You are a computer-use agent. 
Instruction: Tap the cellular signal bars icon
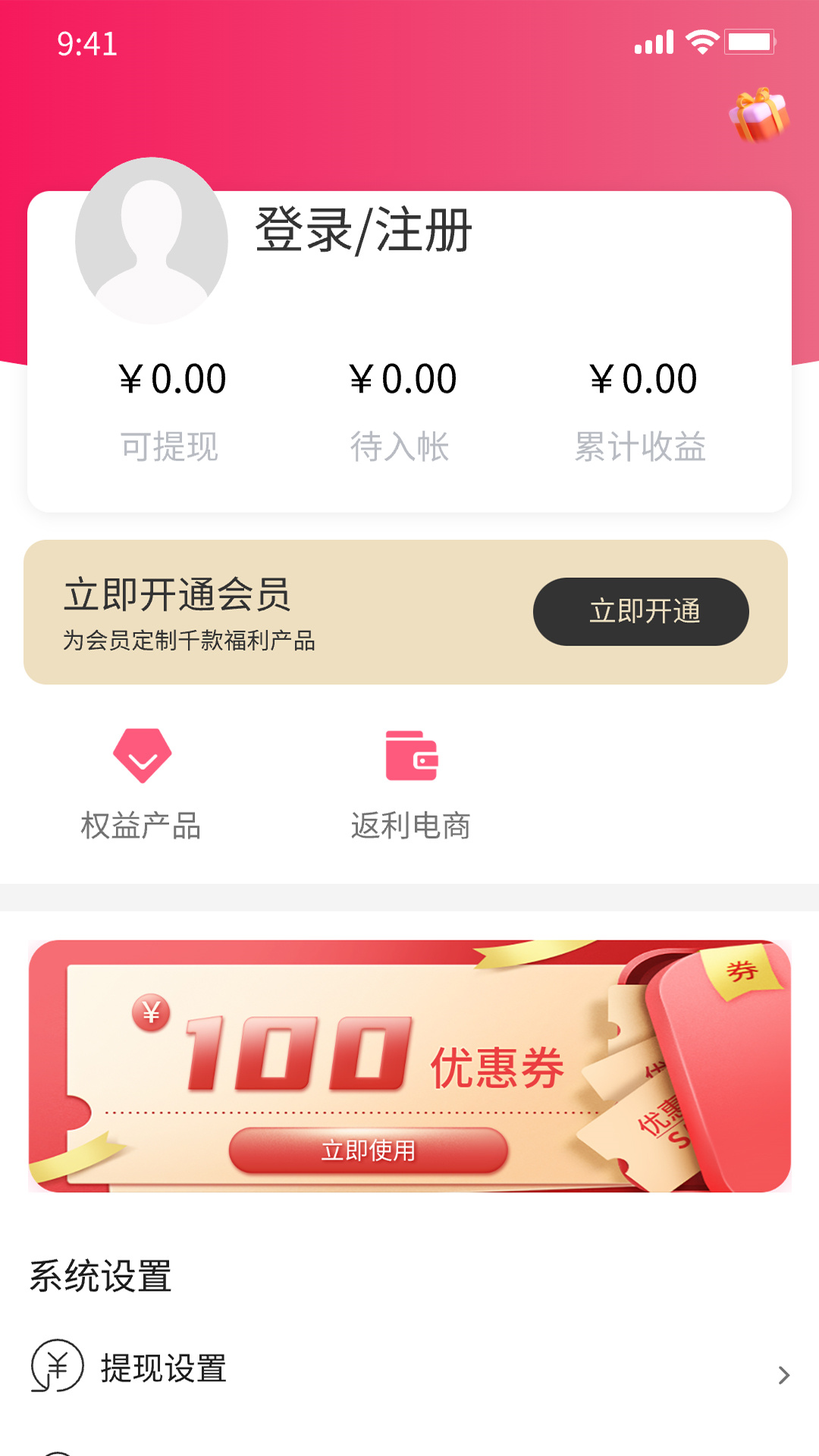tap(654, 43)
